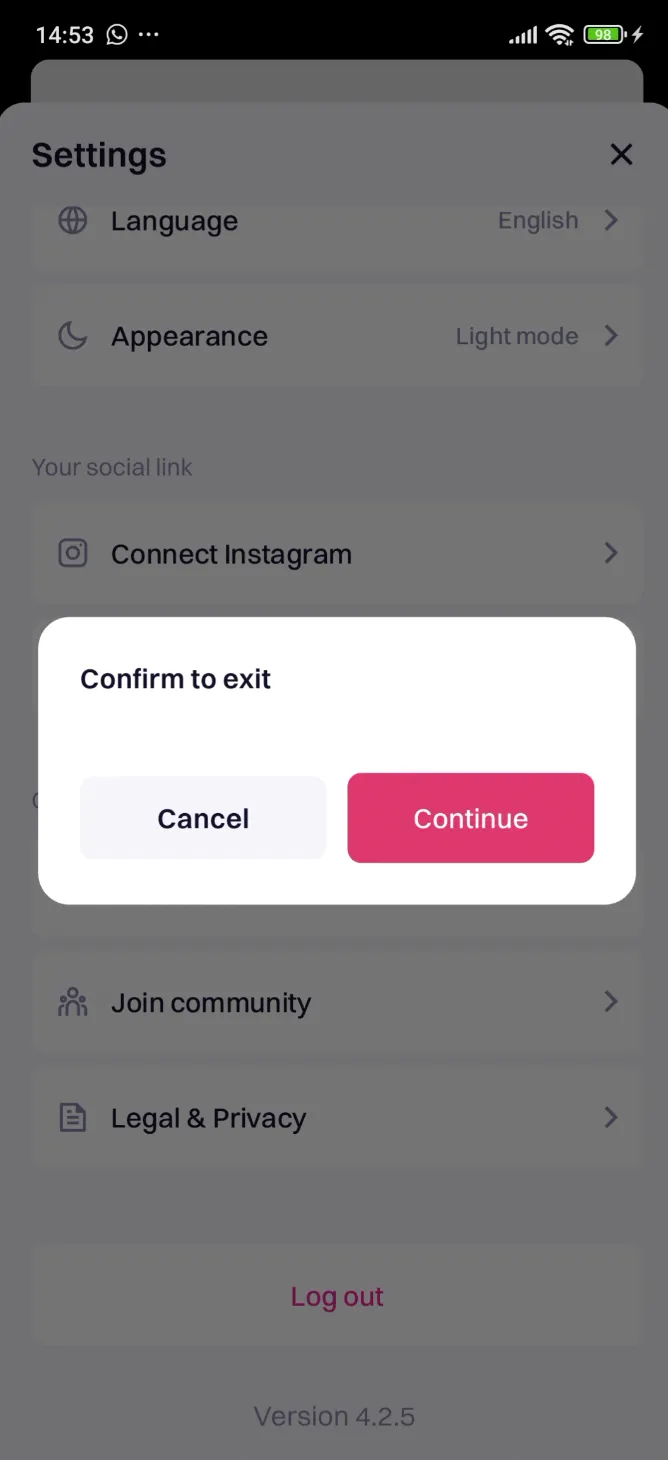Cancel the exit confirmation dialog
668x1460 pixels.
tap(203, 818)
